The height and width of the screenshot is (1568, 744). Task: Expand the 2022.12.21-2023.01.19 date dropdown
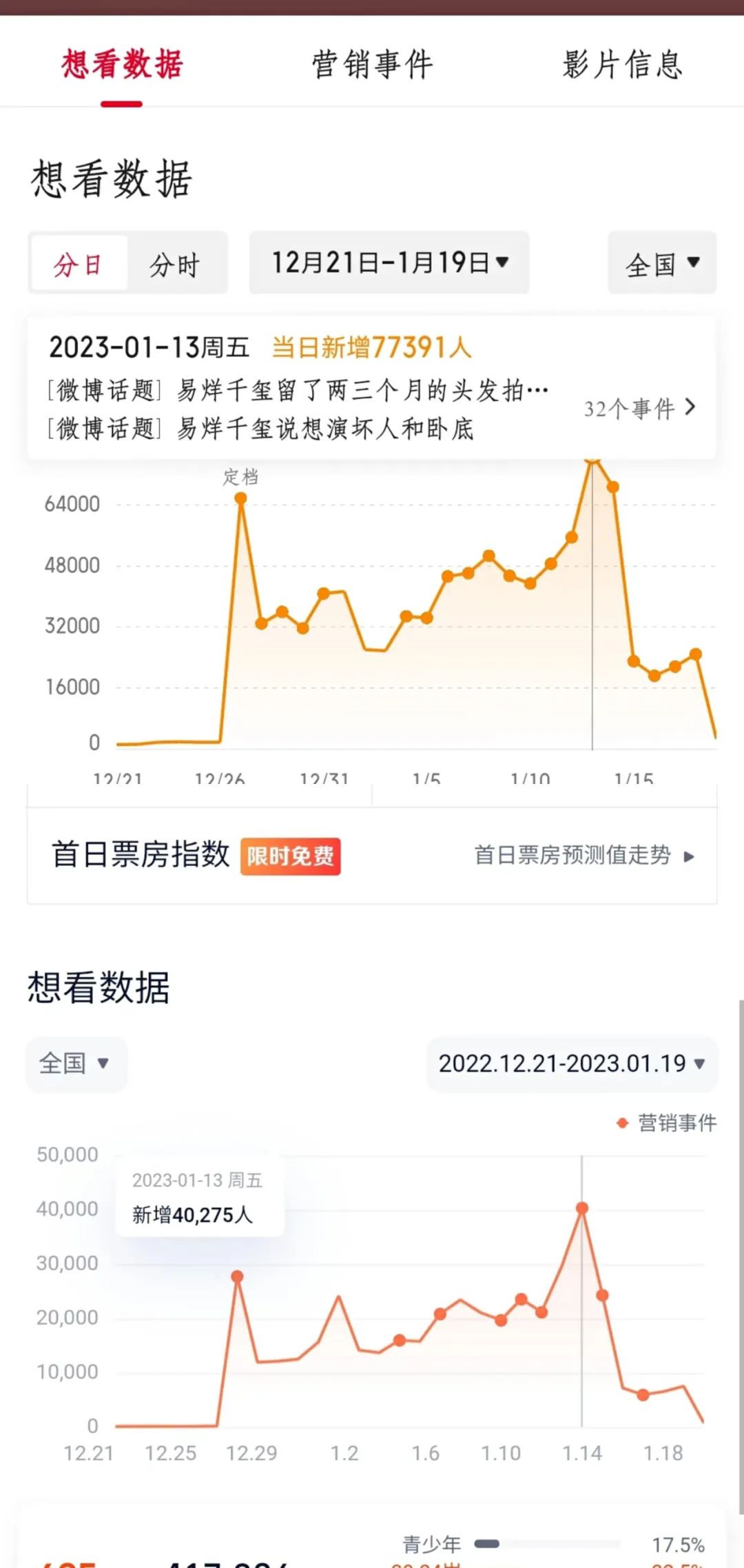(572, 1064)
